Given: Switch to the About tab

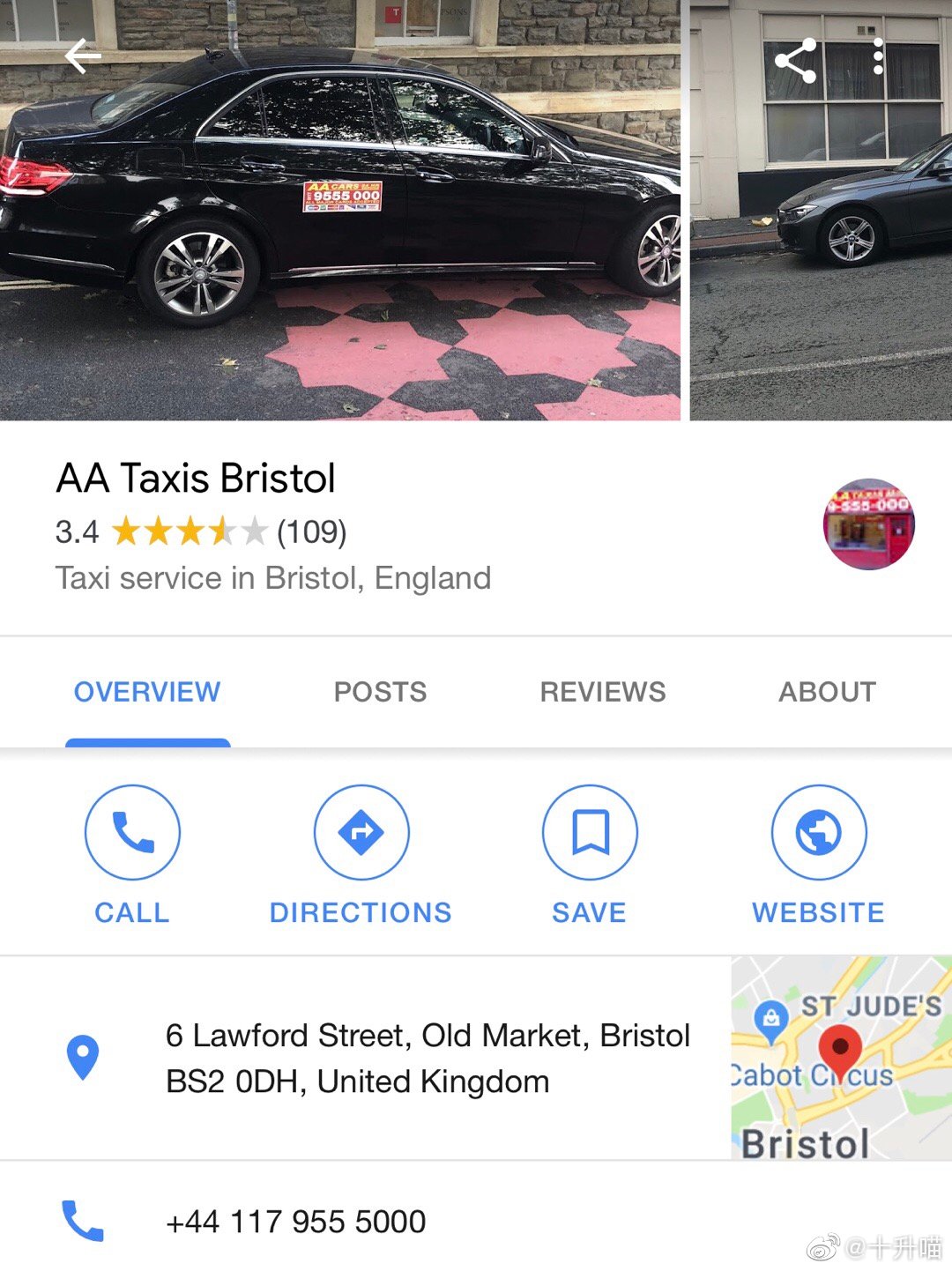Looking at the screenshot, I should [827, 692].
